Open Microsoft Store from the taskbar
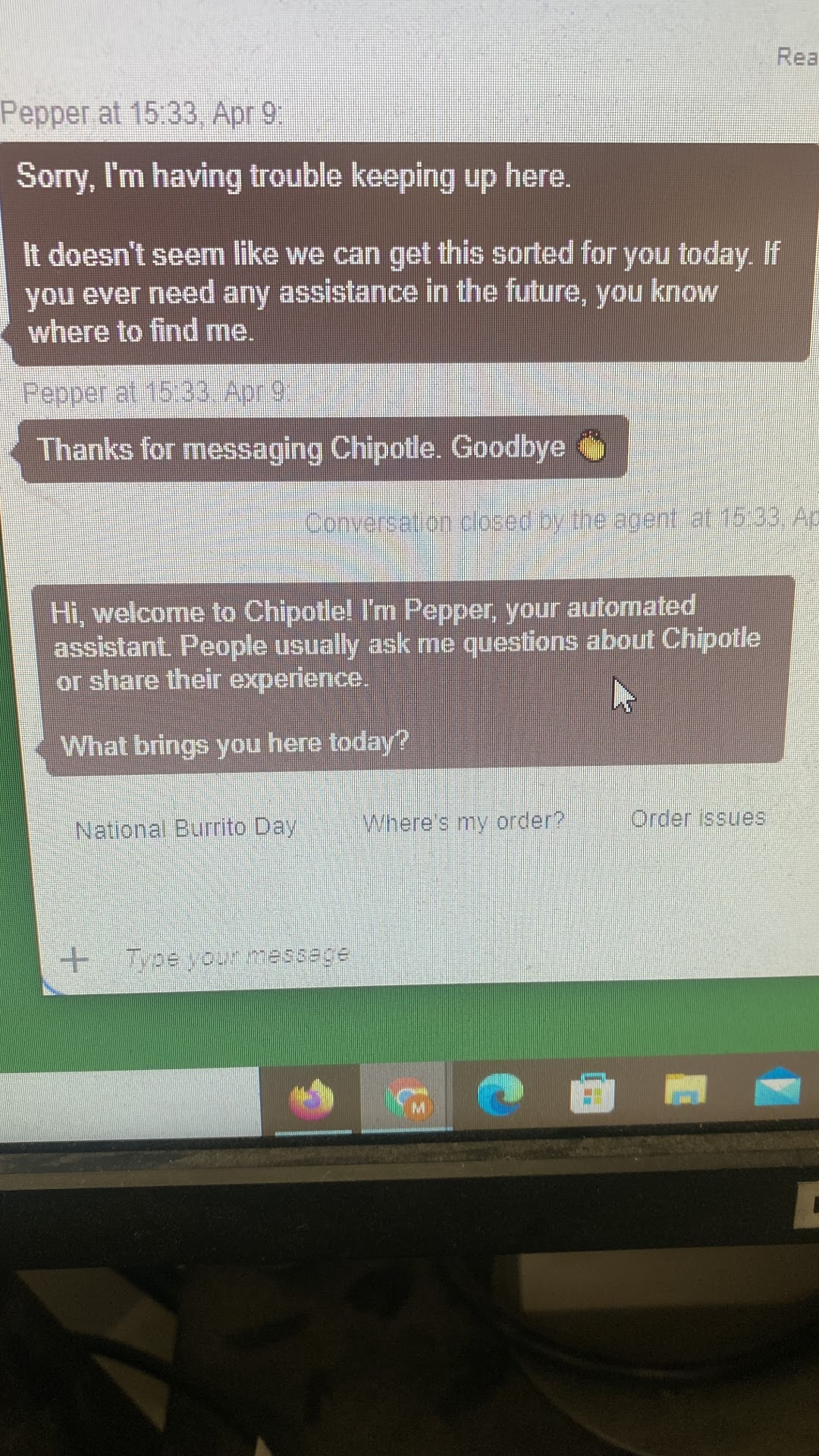 tap(592, 1094)
